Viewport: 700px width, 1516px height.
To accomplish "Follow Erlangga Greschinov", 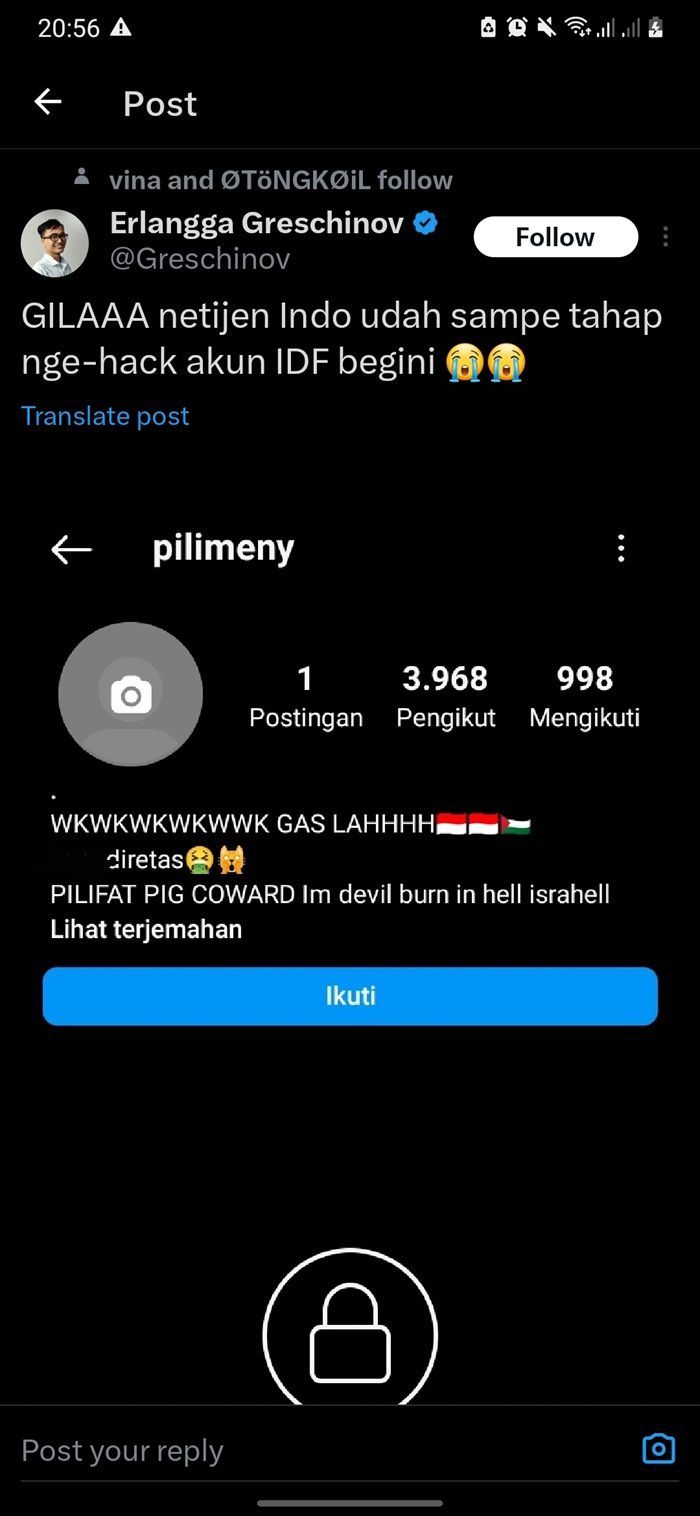I will [x=555, y=237].
